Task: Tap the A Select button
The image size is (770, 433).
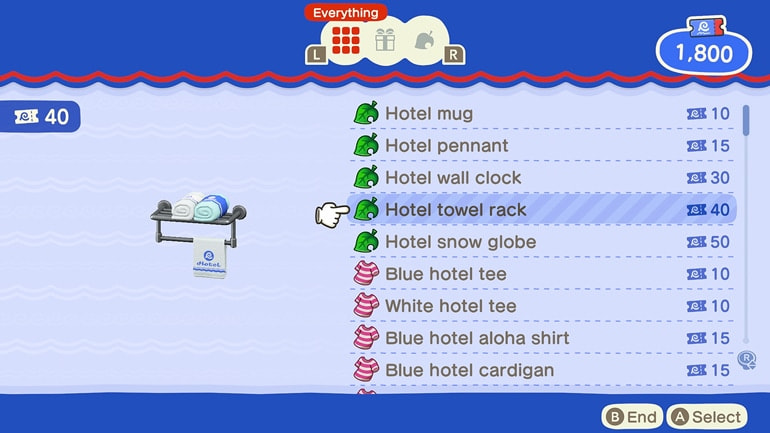Action: pyautogui.click(x=706, y=416)
